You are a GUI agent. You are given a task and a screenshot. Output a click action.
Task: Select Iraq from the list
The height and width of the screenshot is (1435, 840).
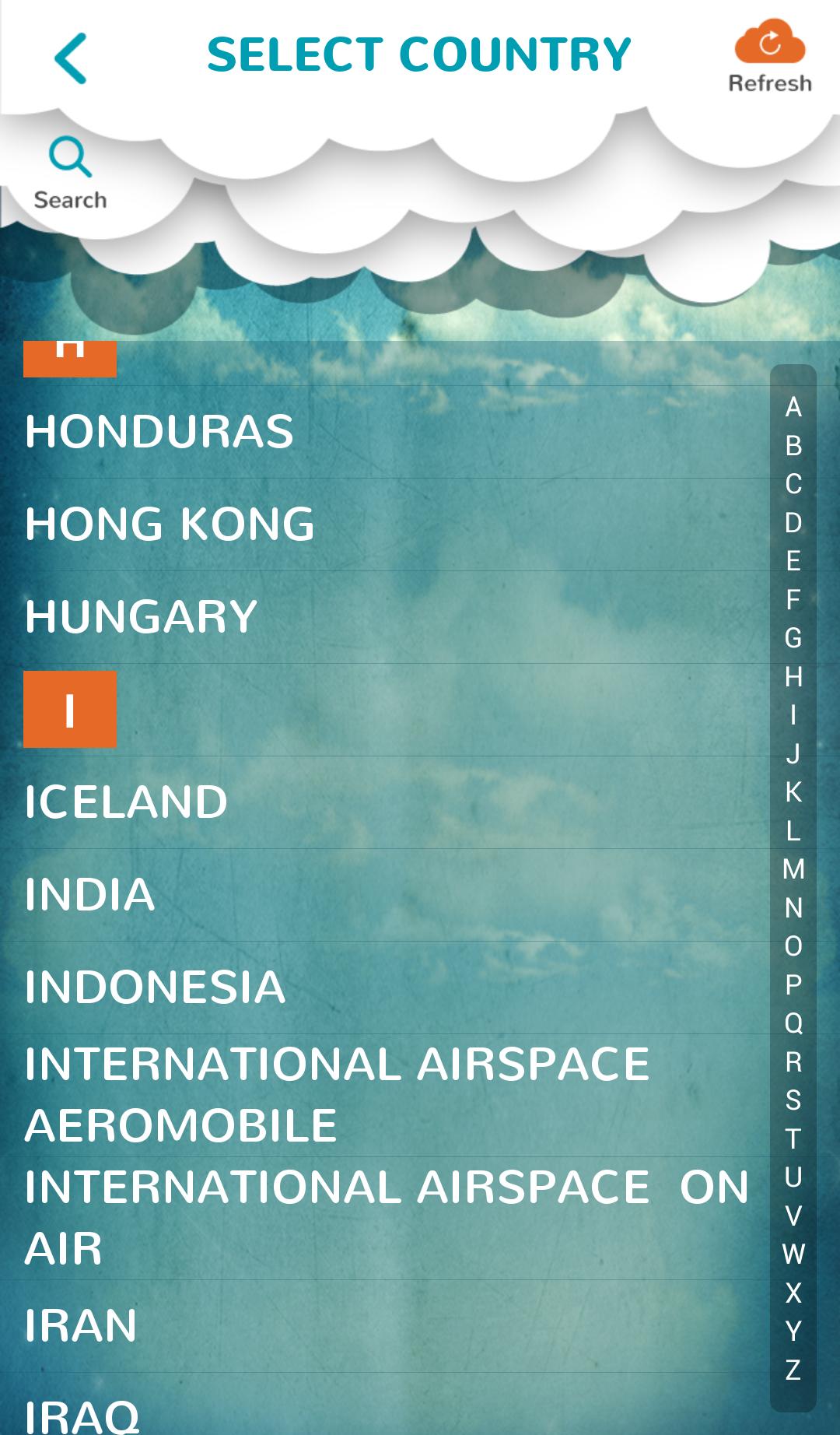click(82, 1415)
